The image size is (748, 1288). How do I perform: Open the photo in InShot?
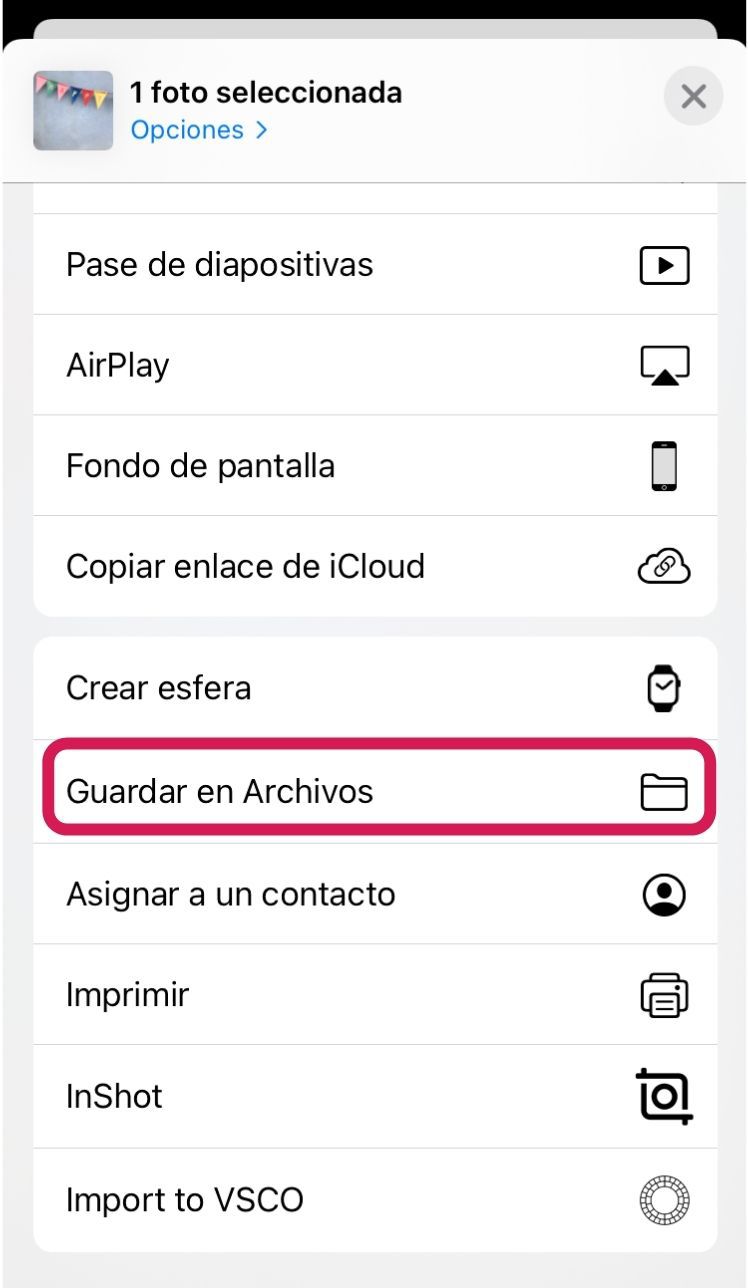[375, 1096]
